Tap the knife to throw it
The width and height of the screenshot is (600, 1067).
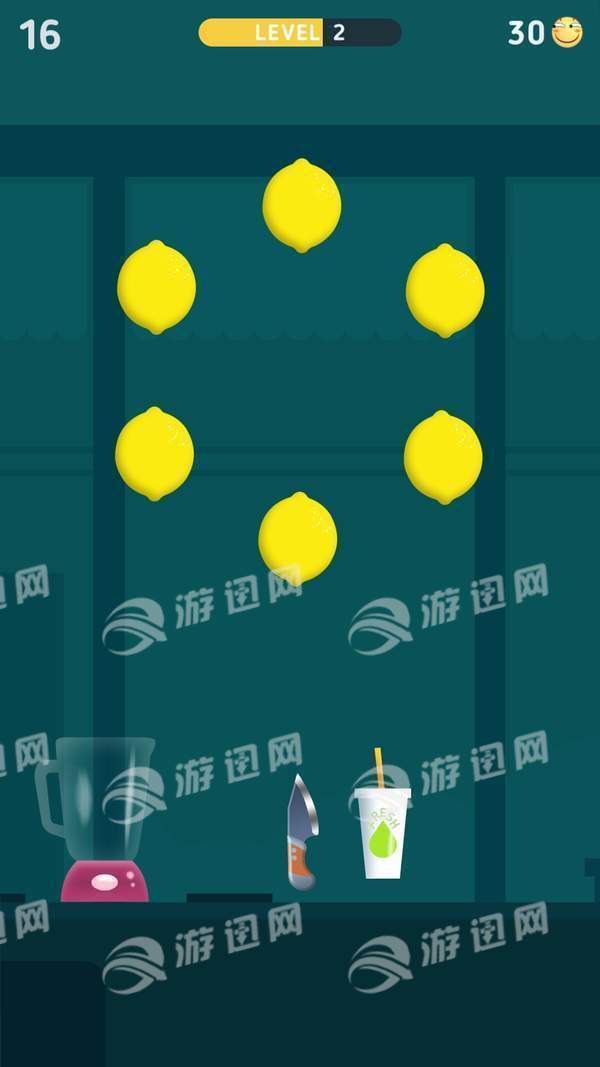[302, 832]
